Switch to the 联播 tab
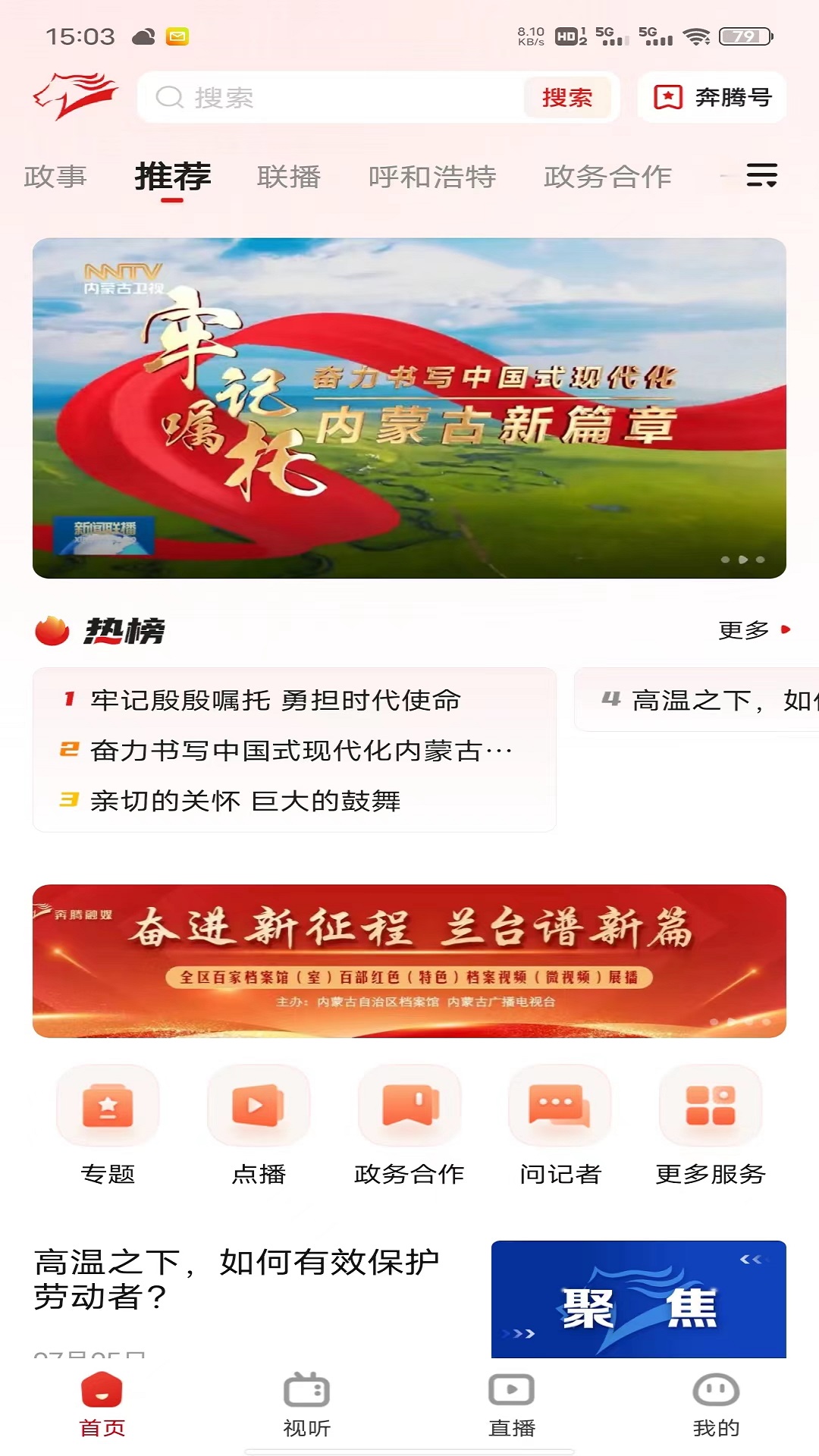 289,177
